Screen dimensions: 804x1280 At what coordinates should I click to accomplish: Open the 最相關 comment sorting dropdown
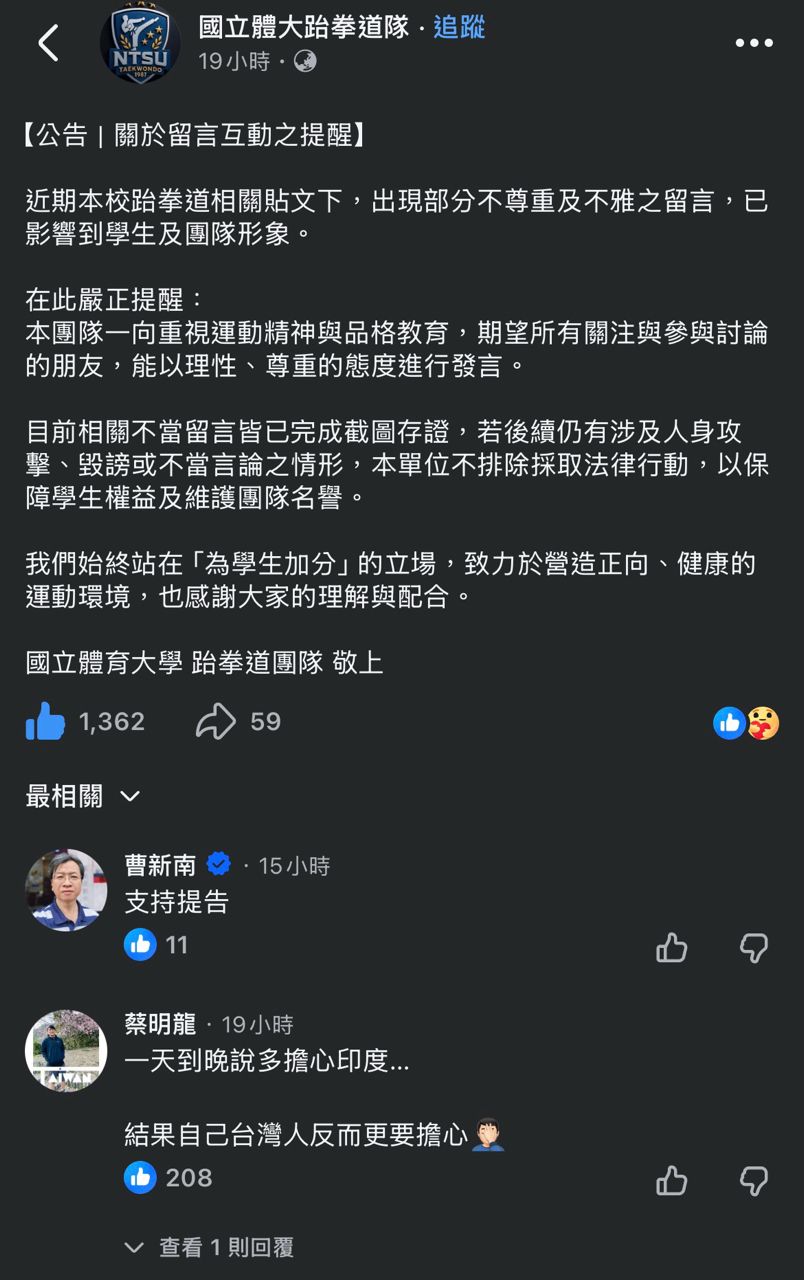click(83, 796)
